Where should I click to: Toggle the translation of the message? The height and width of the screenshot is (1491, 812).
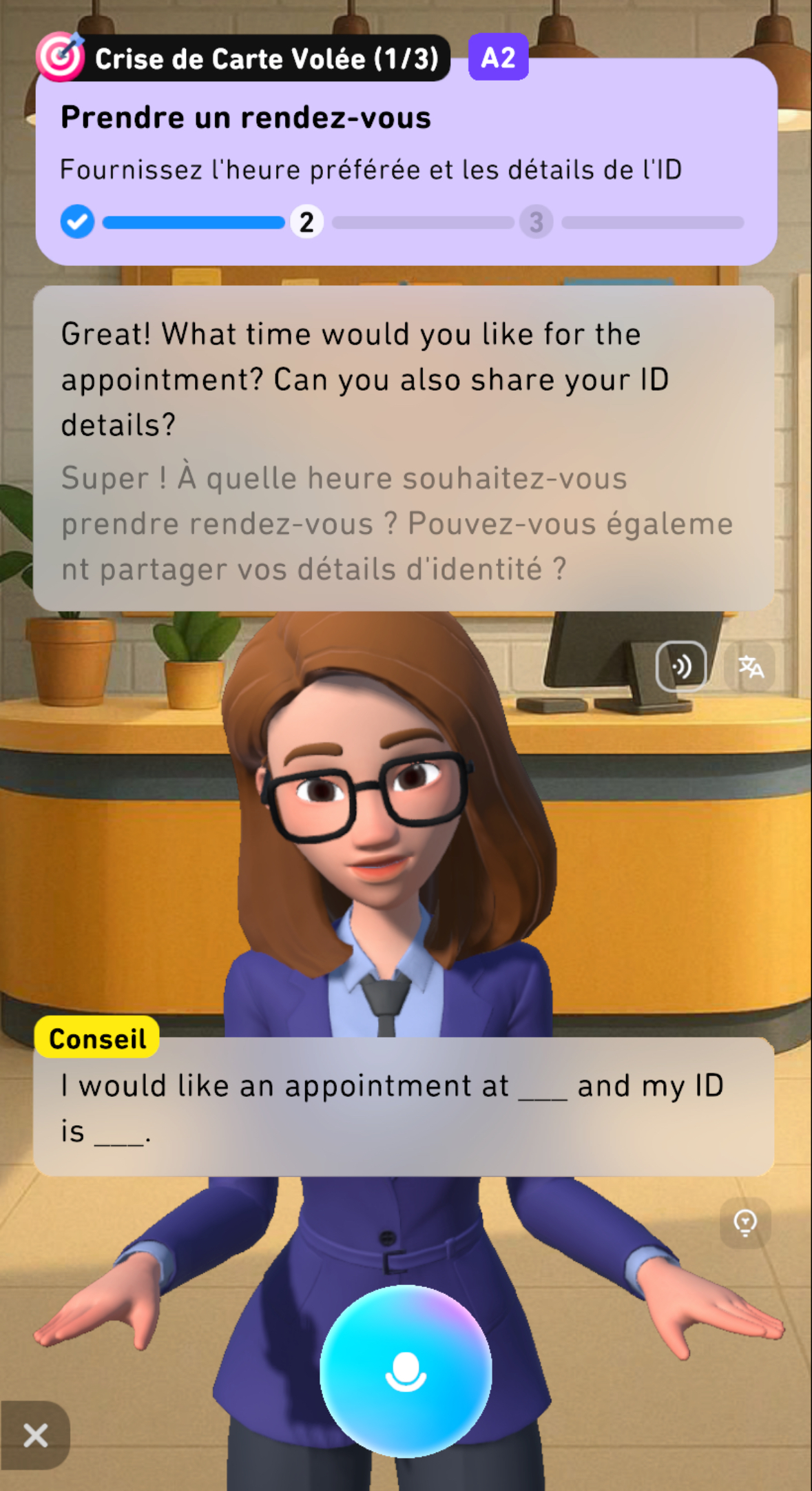pos(750,666)
